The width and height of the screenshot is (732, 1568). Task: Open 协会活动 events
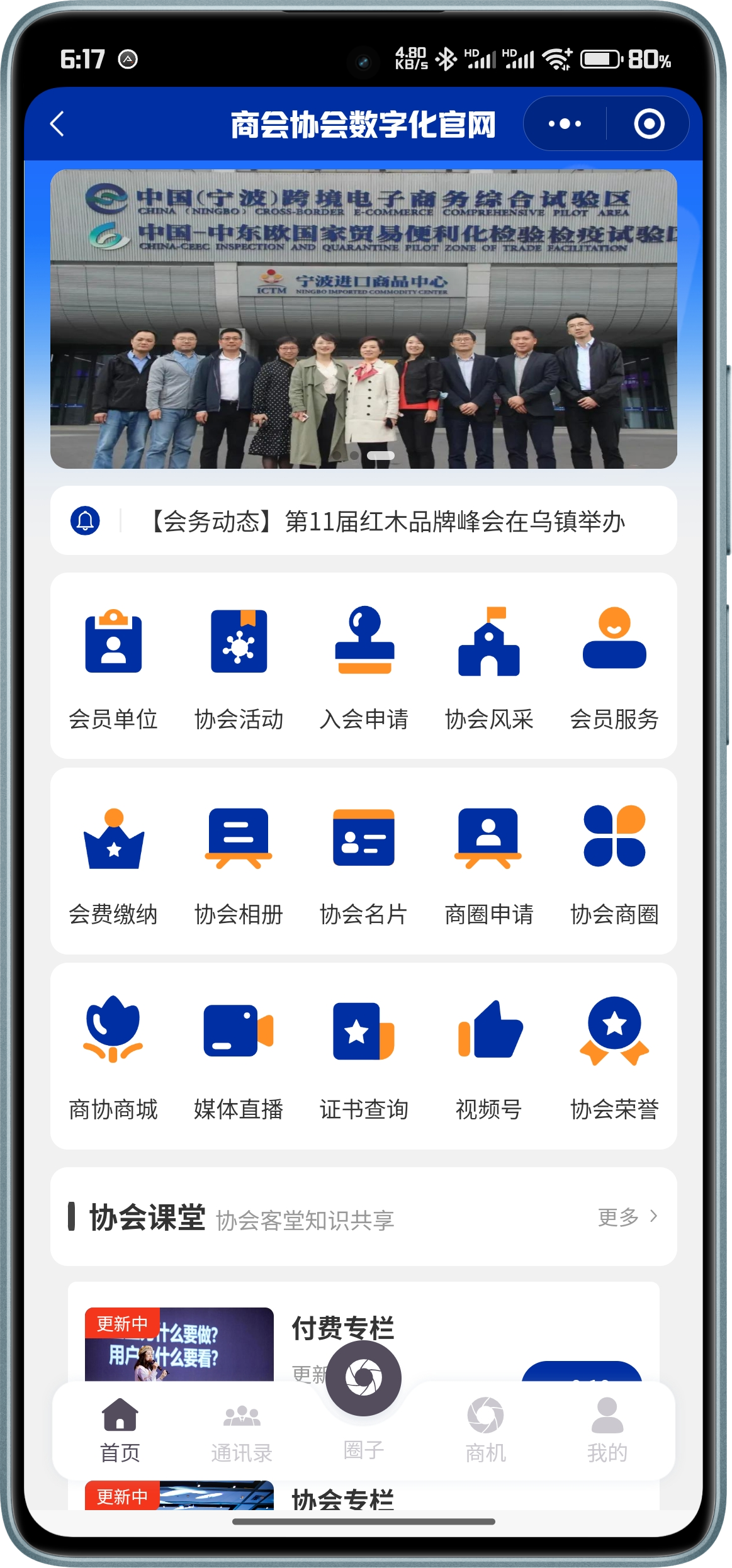coord(239,667)
